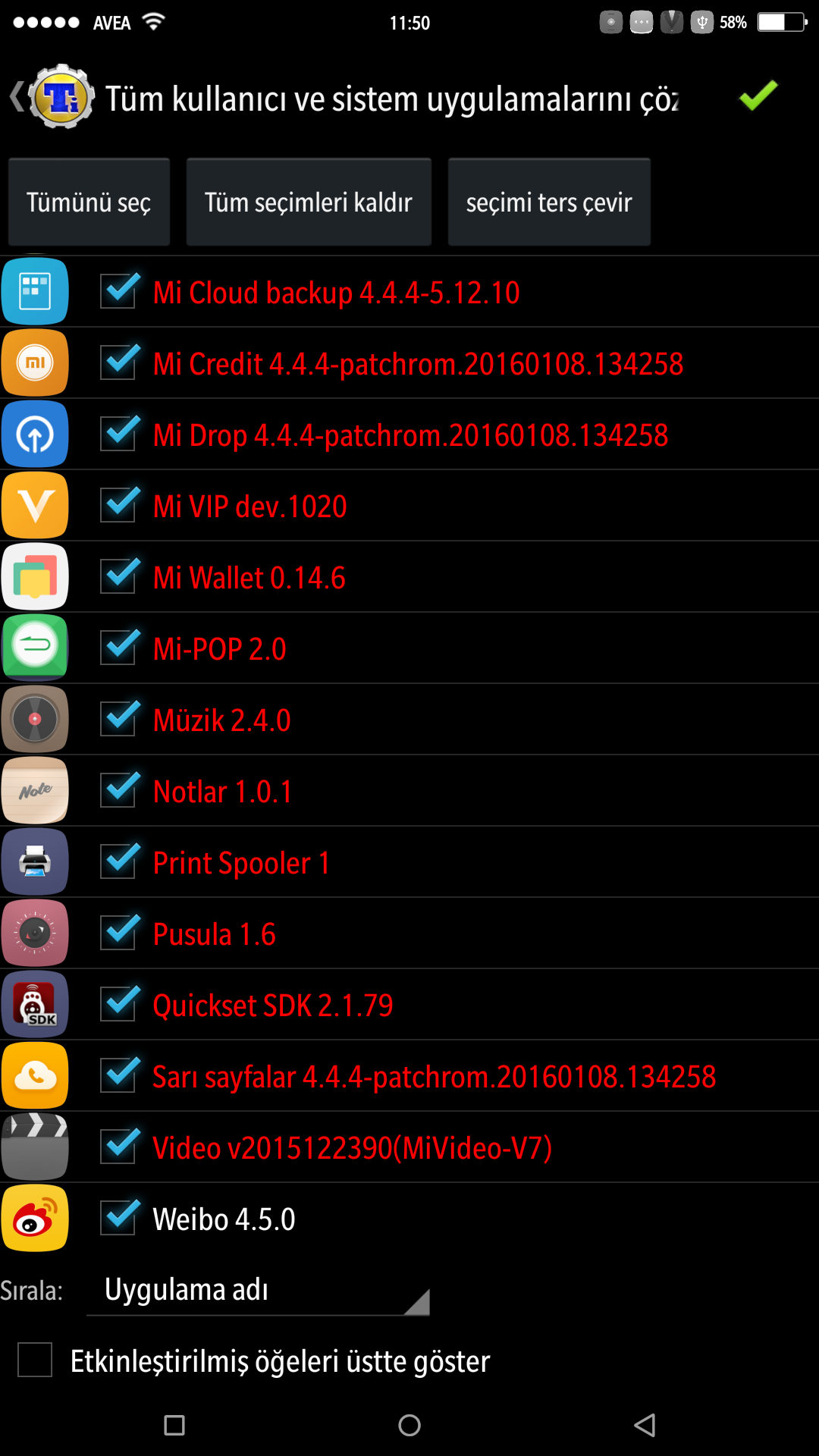Tap Tüm seçimleri kaldır button
819x1456 pixels.
pos(309,202)
